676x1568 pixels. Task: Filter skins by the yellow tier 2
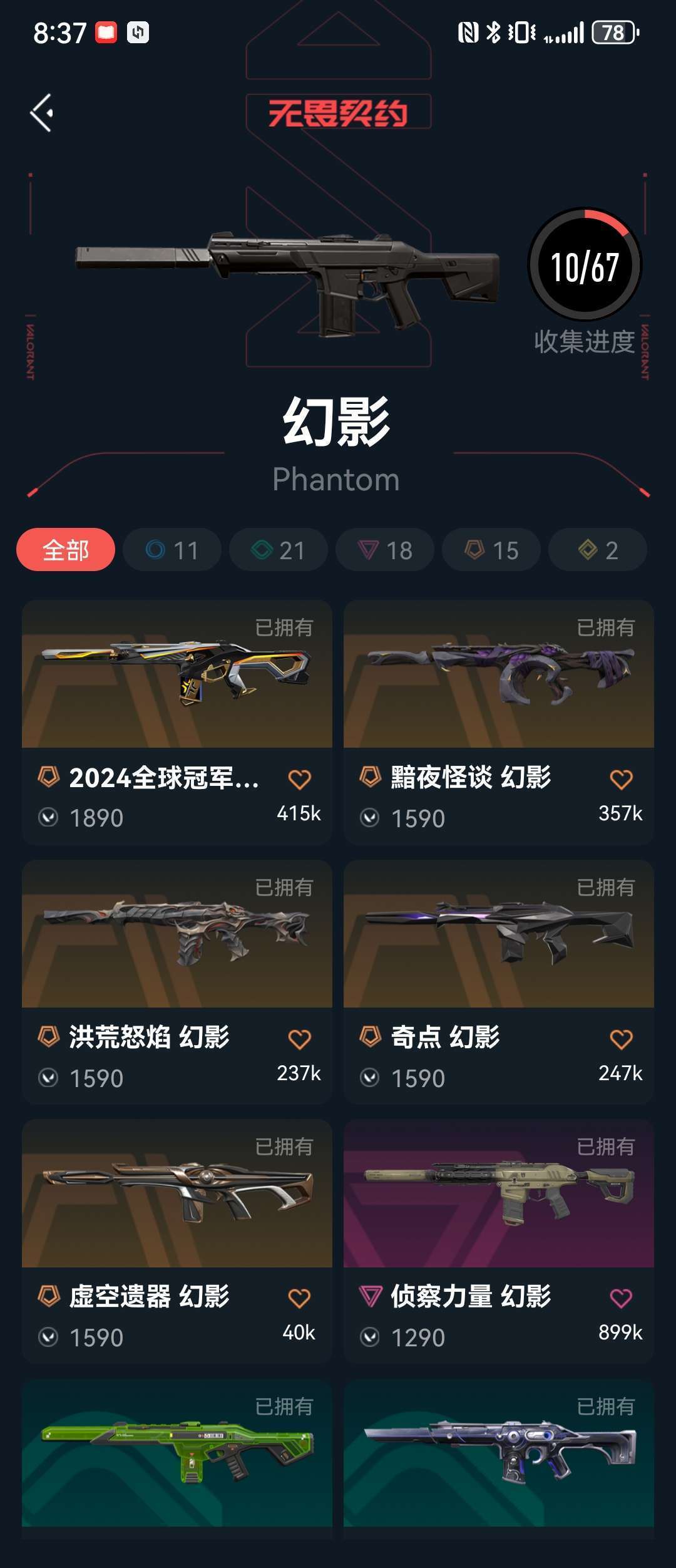pyautogui.click(x=598, y=550)
